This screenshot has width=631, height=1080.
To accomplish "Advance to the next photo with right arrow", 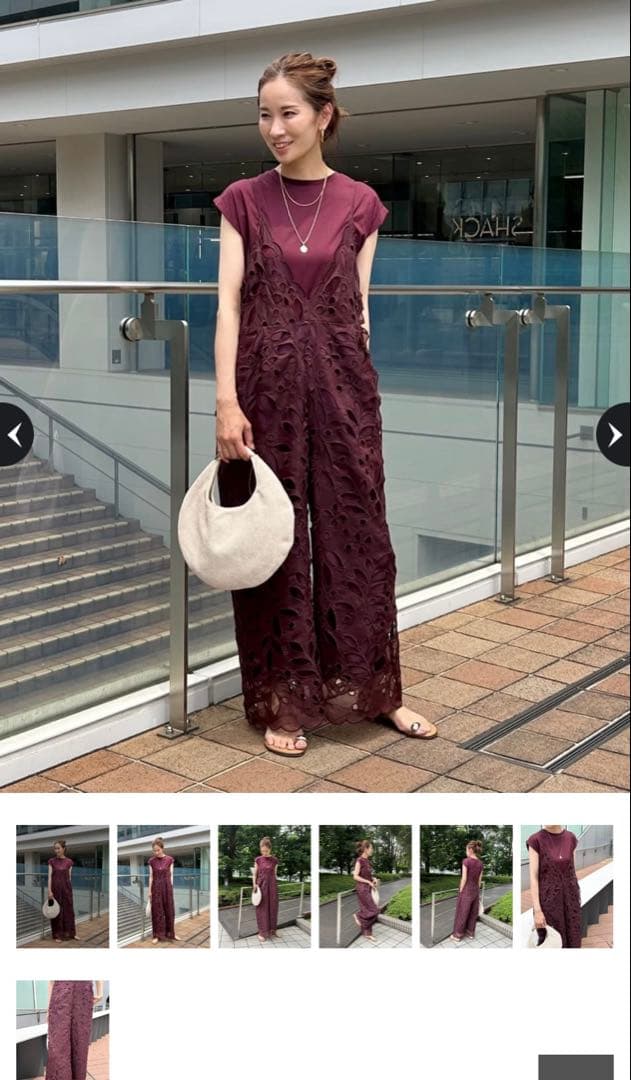I will [615, 435].
